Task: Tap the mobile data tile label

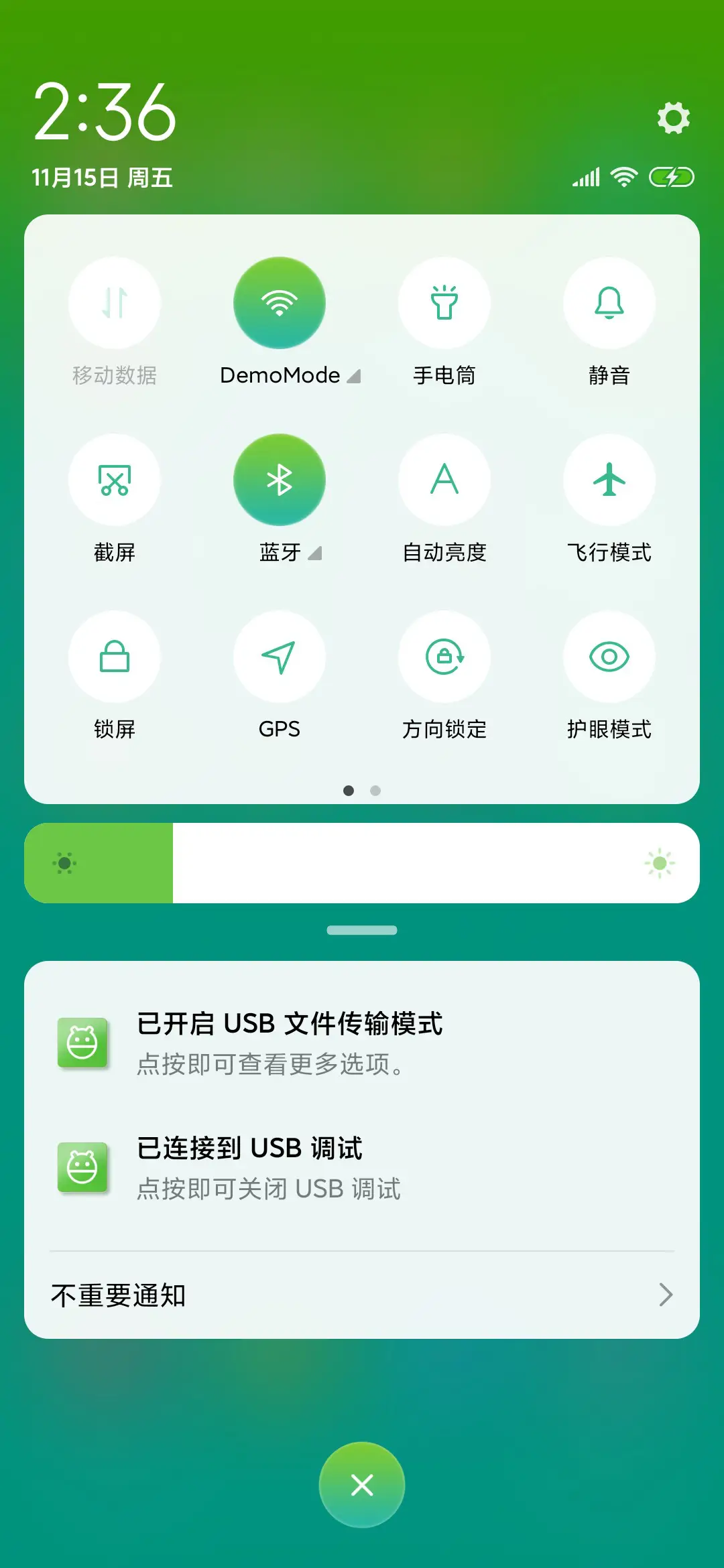Action: pos(115,375)
